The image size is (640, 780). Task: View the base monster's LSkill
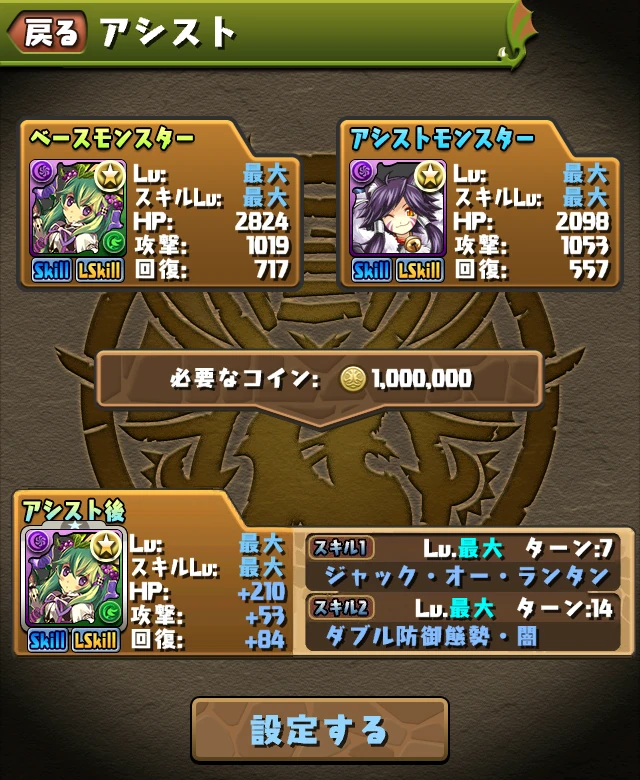point(100,270)
